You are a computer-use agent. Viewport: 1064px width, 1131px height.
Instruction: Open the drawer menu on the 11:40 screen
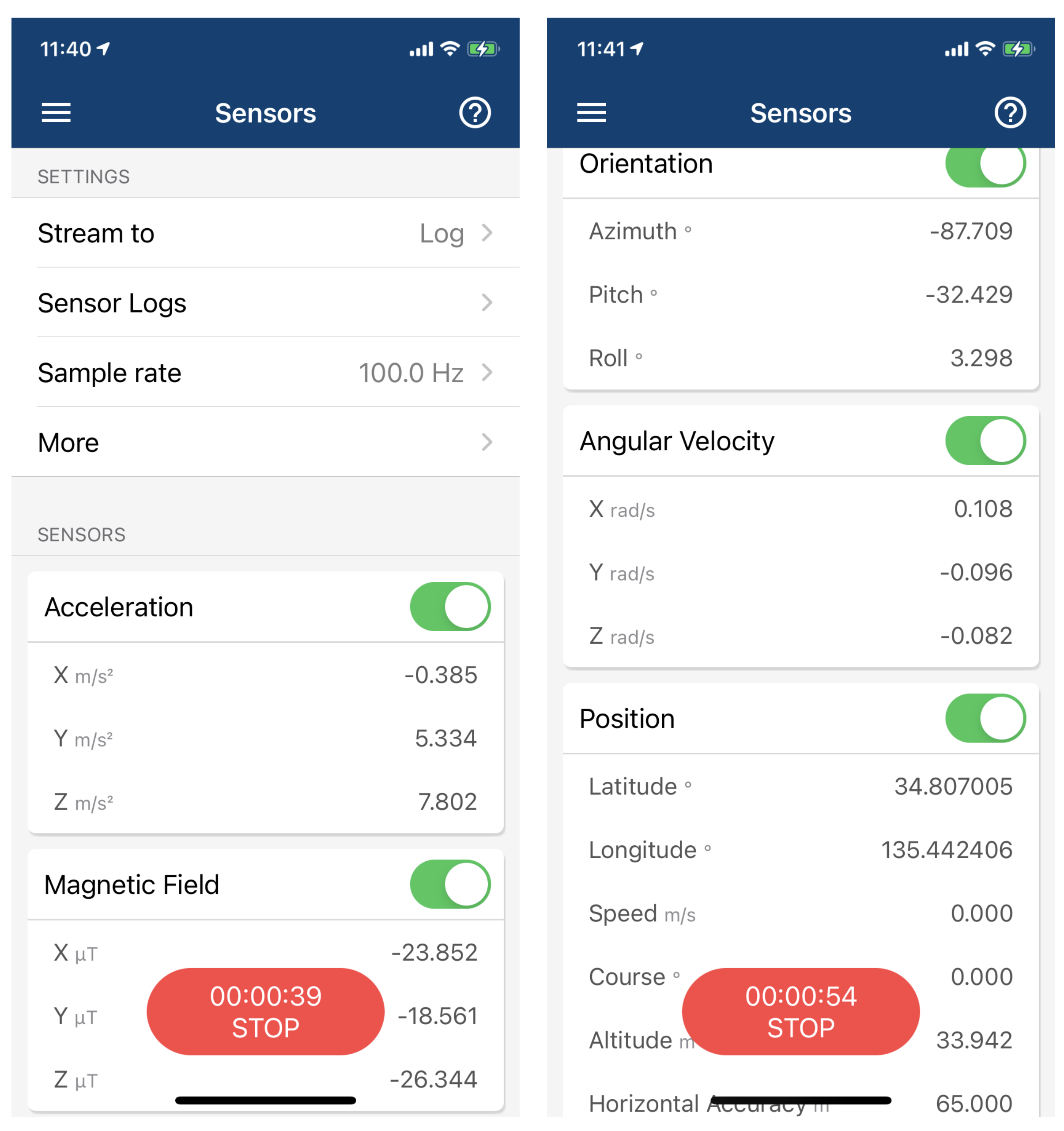pyautogui.click(x=57, y=113)
